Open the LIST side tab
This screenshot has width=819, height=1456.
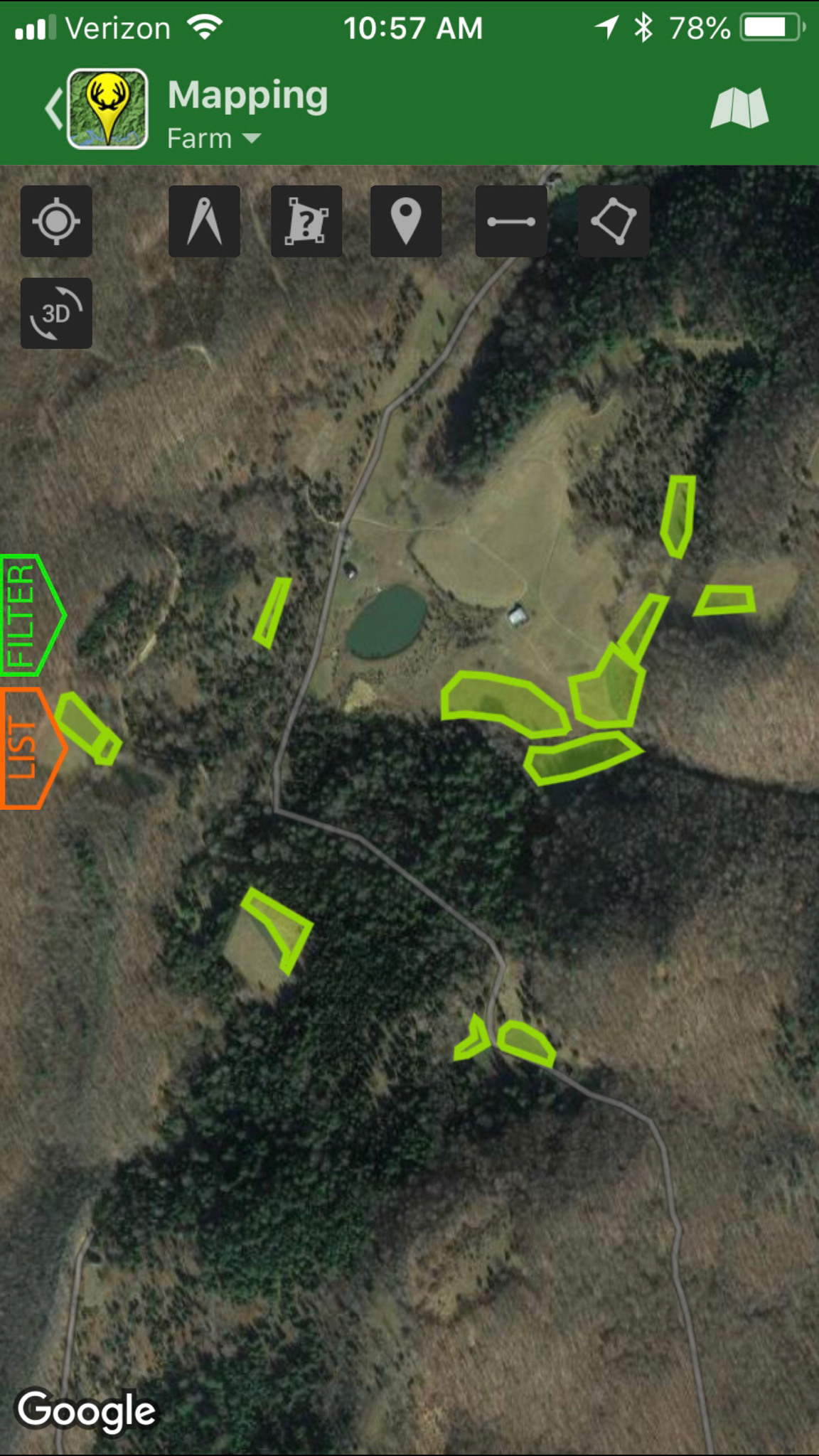[x=32, y=748]
